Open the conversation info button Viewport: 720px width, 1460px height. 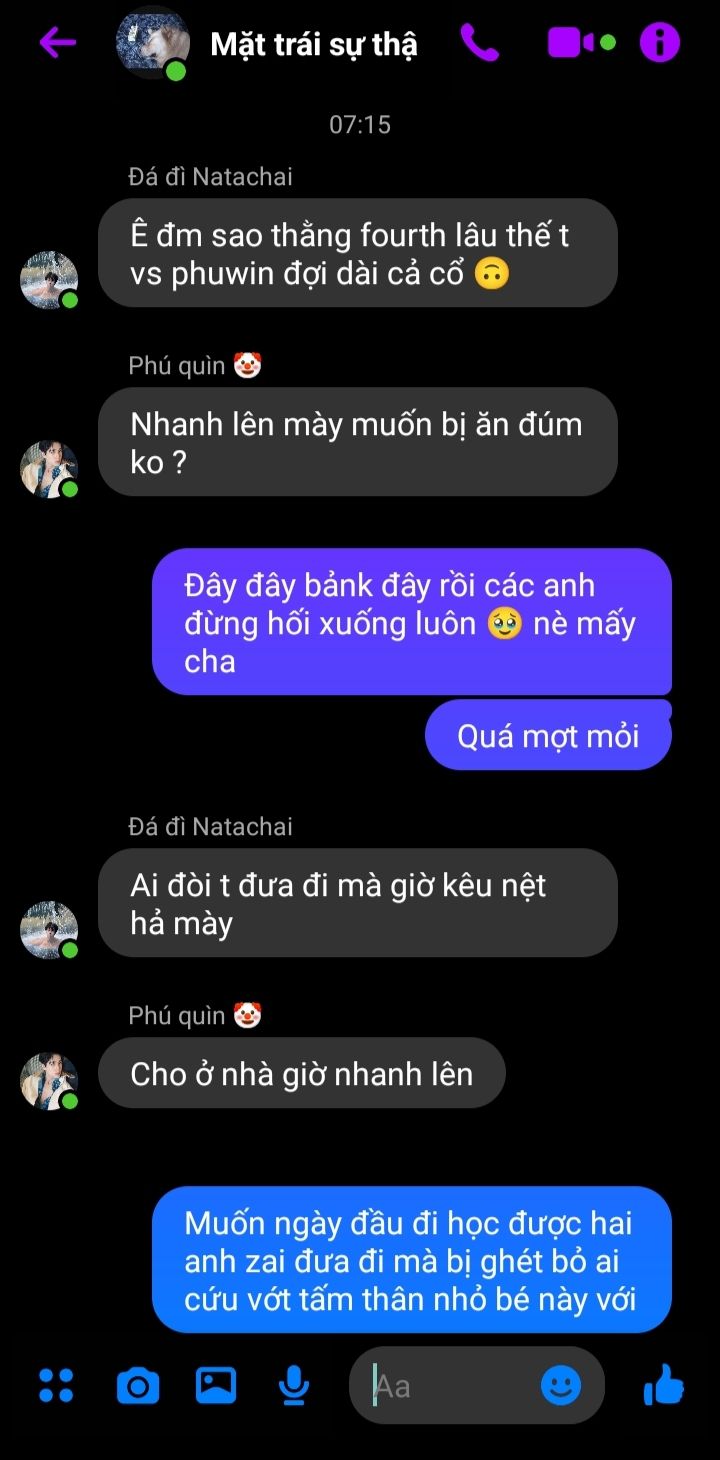click(660, 43)
